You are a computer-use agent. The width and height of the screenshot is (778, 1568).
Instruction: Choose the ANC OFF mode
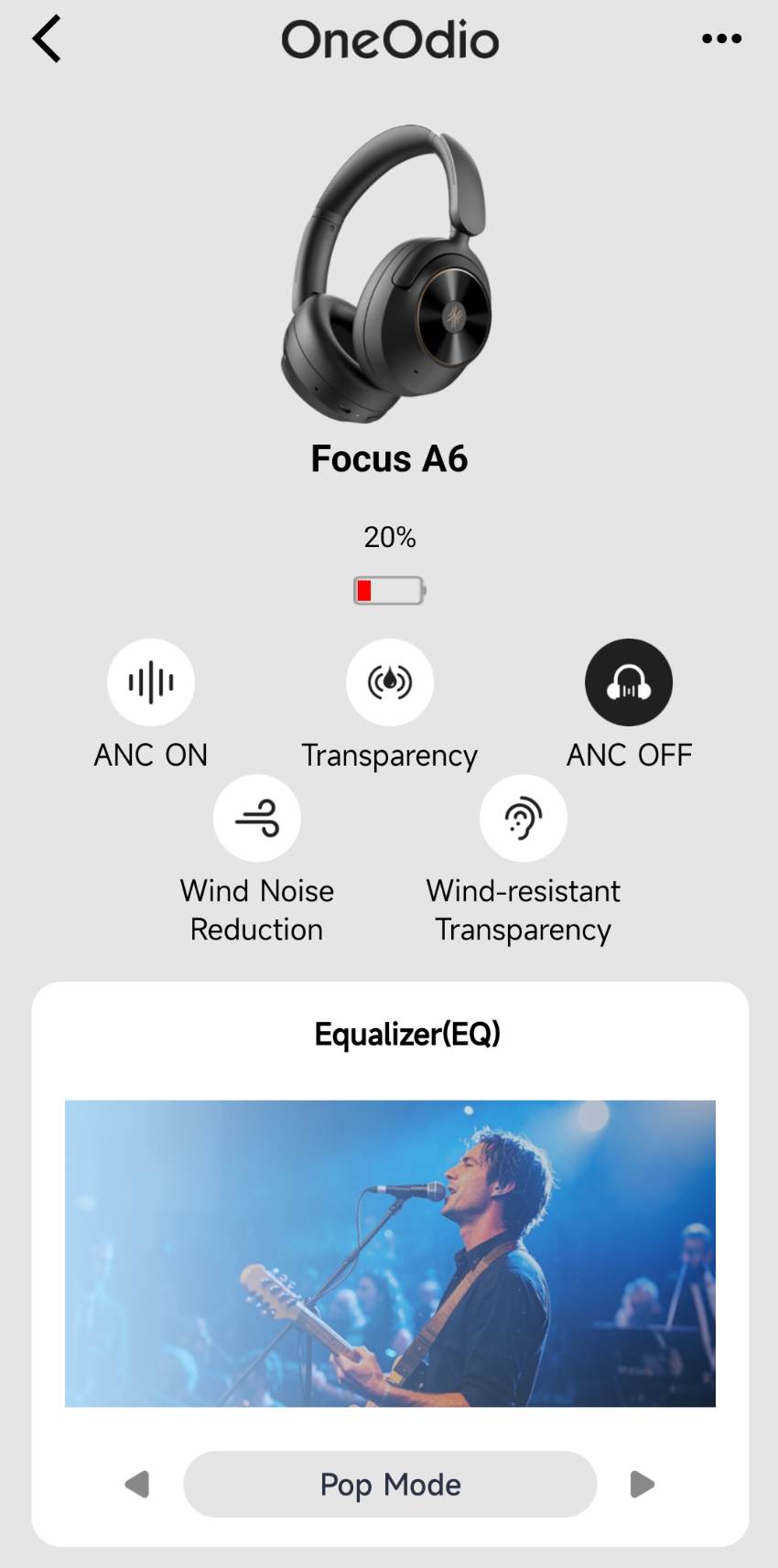click(629, 682)
